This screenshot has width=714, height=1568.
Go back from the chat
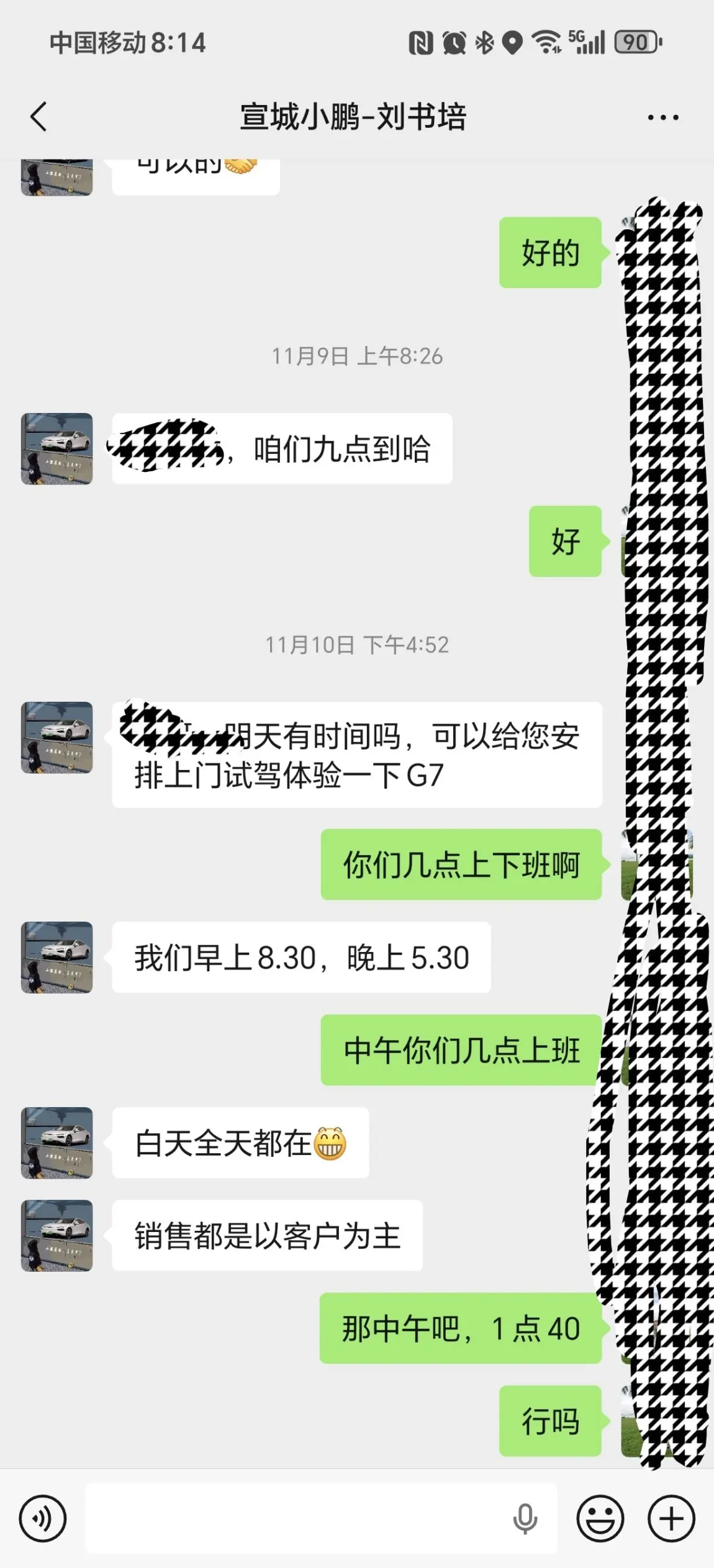point(38,117)
